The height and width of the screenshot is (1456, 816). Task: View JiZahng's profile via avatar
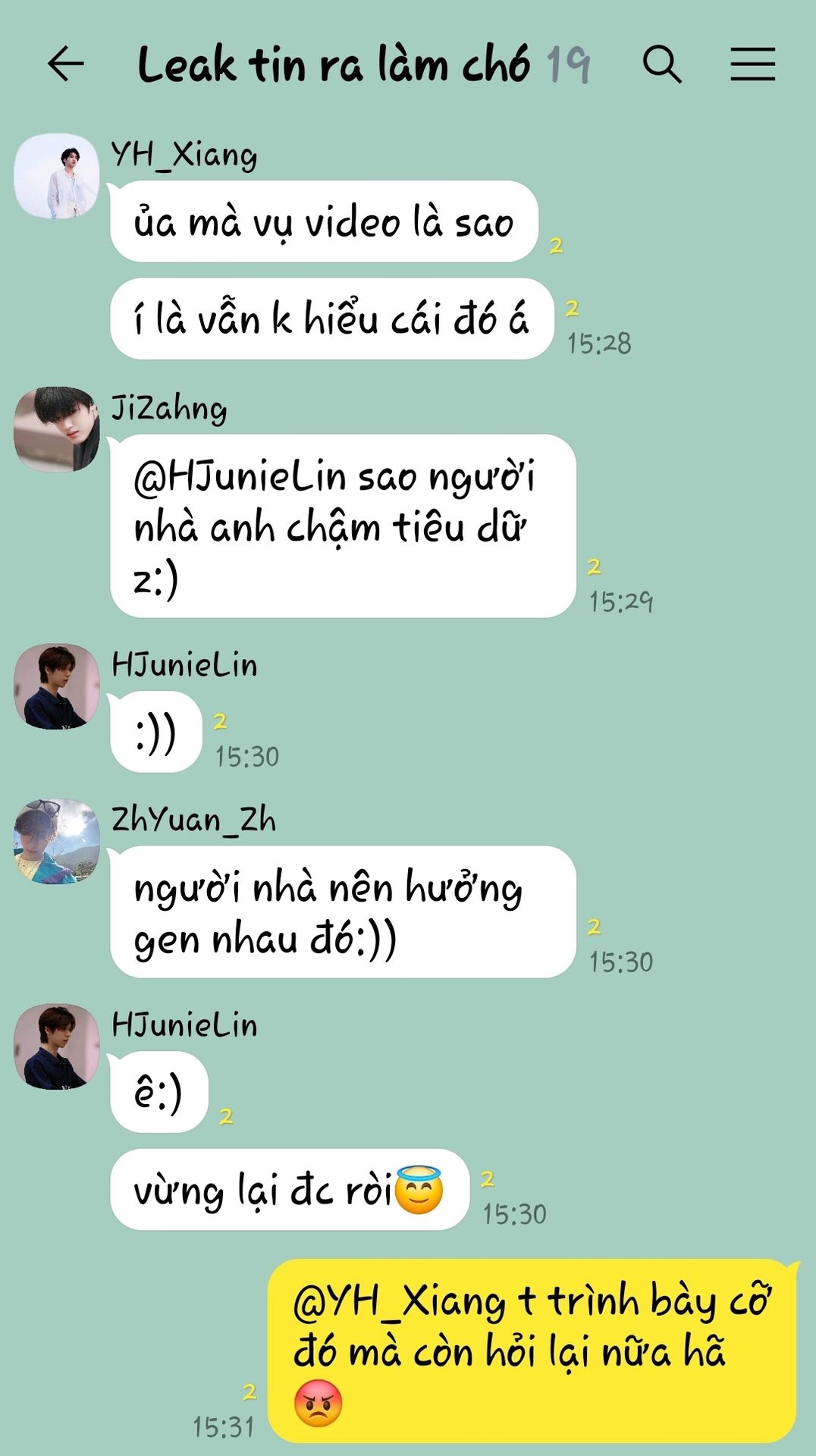point(57,429)
